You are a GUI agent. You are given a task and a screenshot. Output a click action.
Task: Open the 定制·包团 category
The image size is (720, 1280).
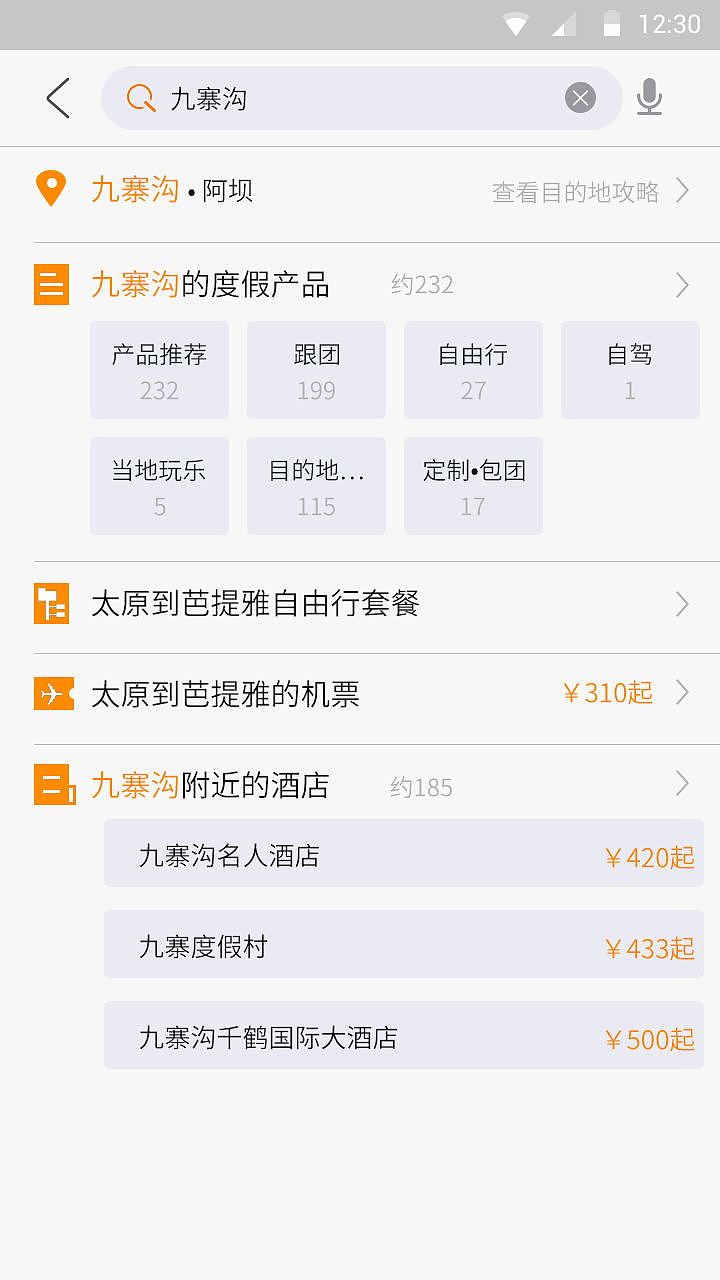pos(473,486)
